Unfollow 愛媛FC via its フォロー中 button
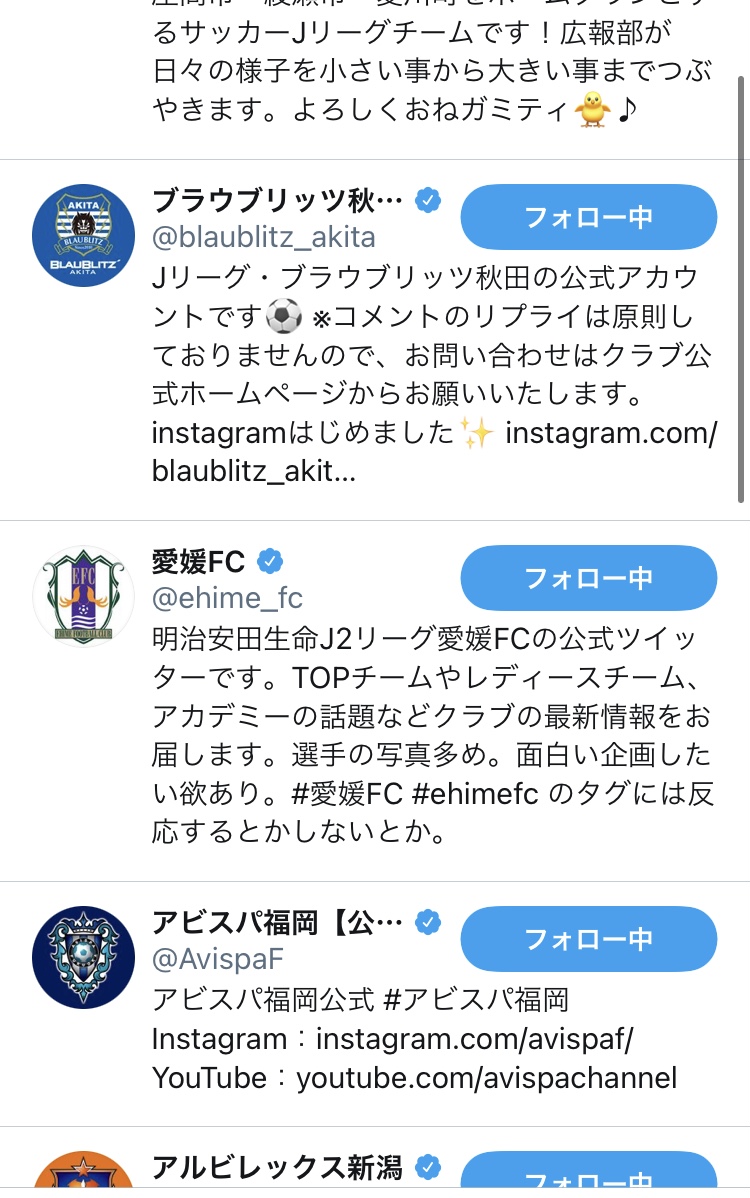 [x=588, y=578]
